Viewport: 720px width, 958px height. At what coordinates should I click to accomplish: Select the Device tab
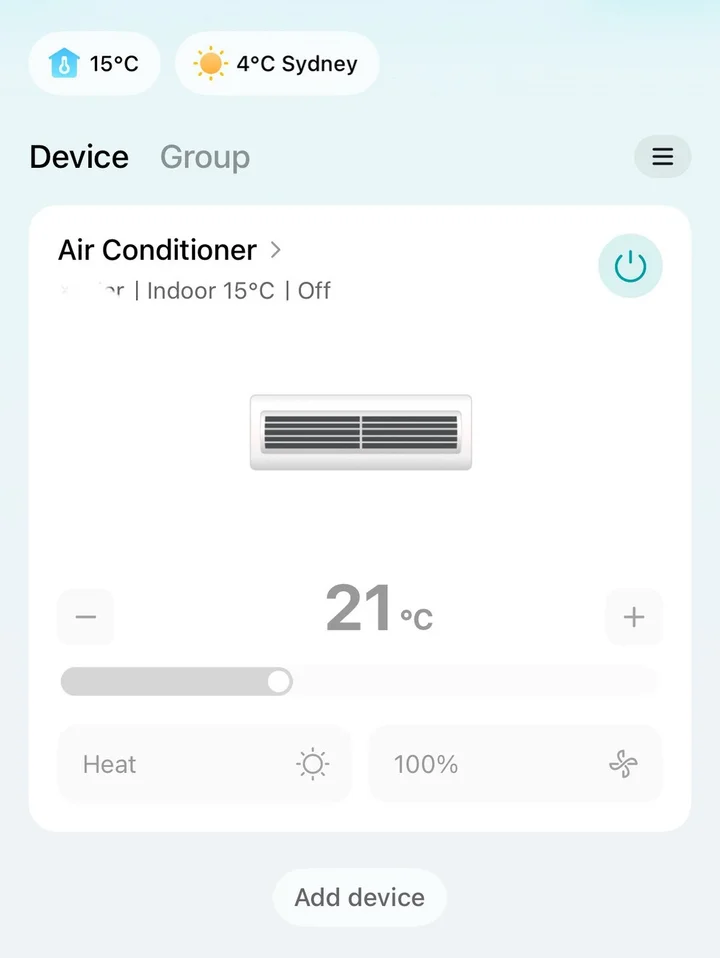point(79,157)
